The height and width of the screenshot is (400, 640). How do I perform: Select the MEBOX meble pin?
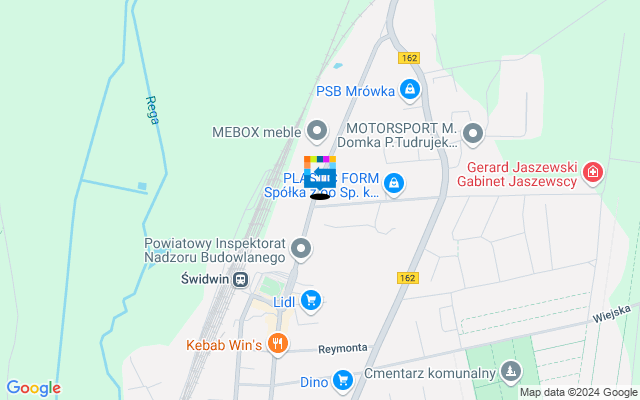coord(318,131)
